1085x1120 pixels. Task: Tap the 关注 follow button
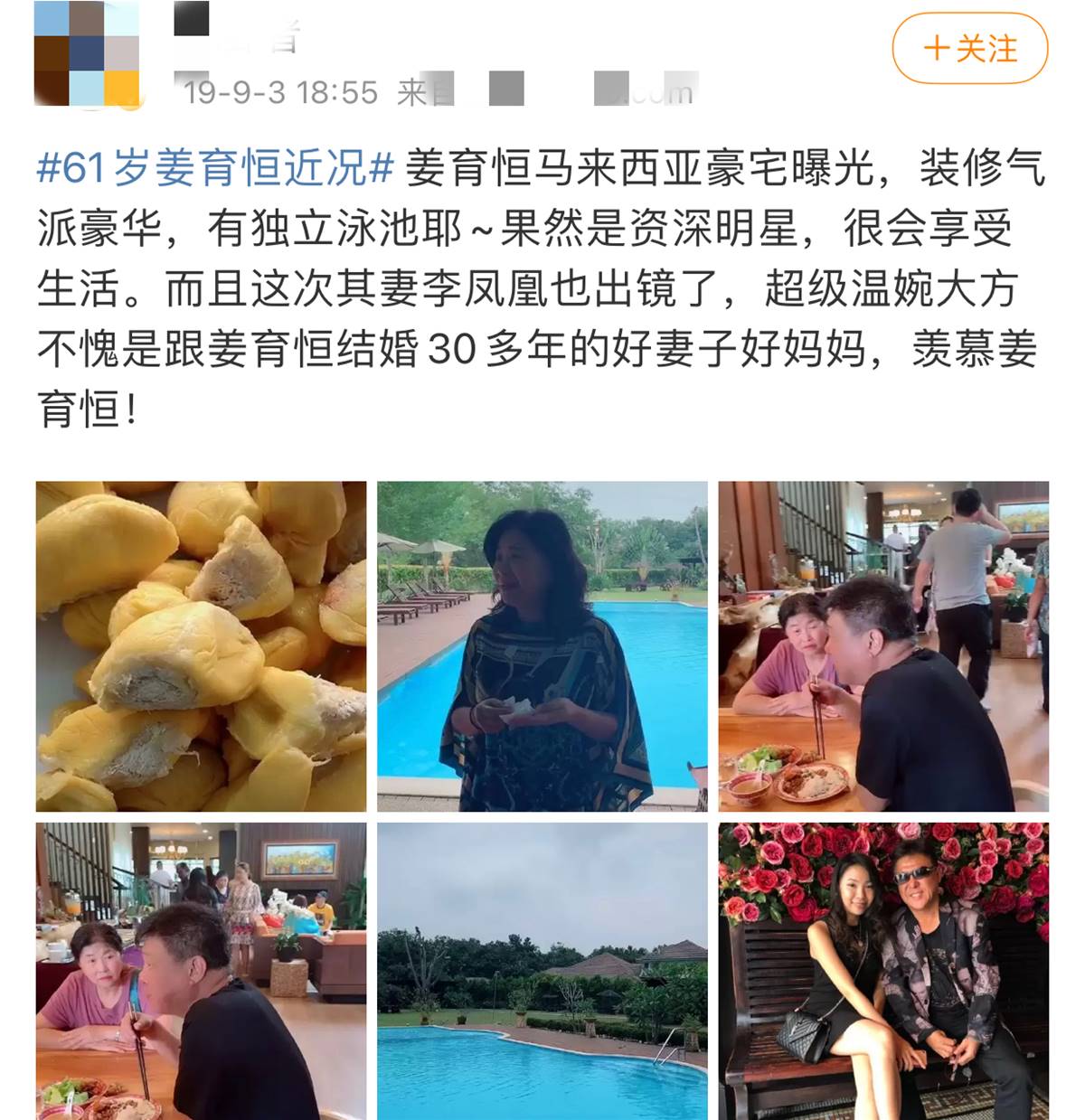click(969, 49)
